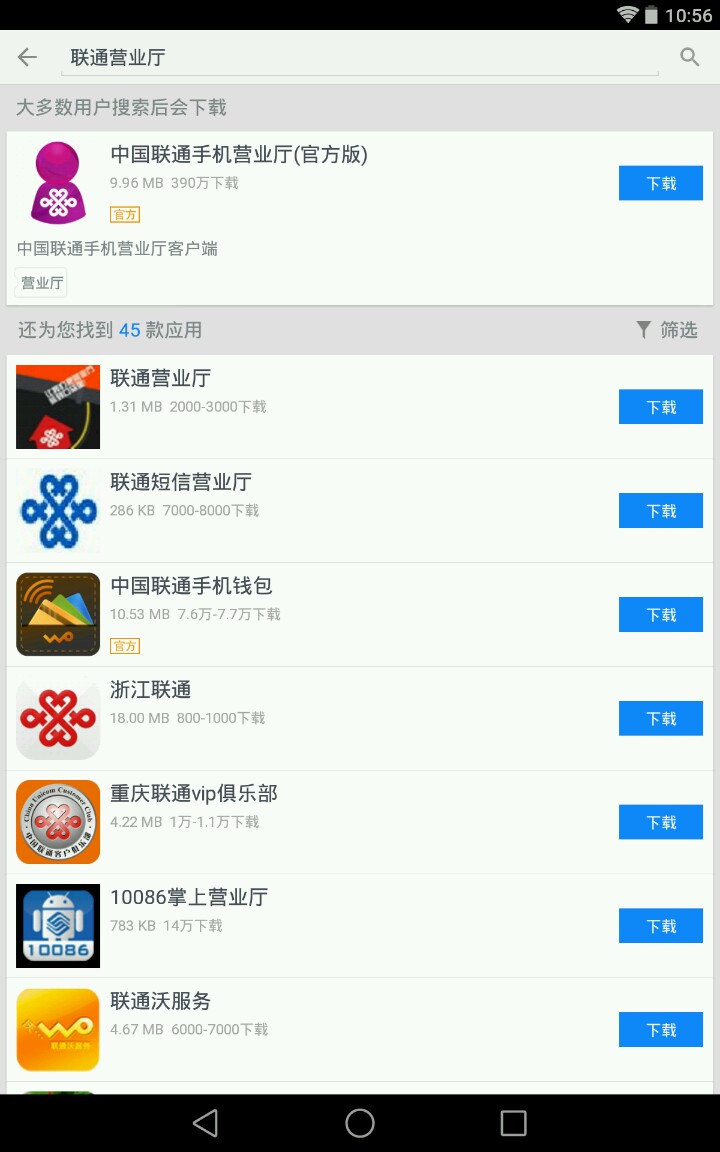720x1152 pixels.
Task: Download 中国联通手机营业厅(官方版)
Action: pos(660,183)
